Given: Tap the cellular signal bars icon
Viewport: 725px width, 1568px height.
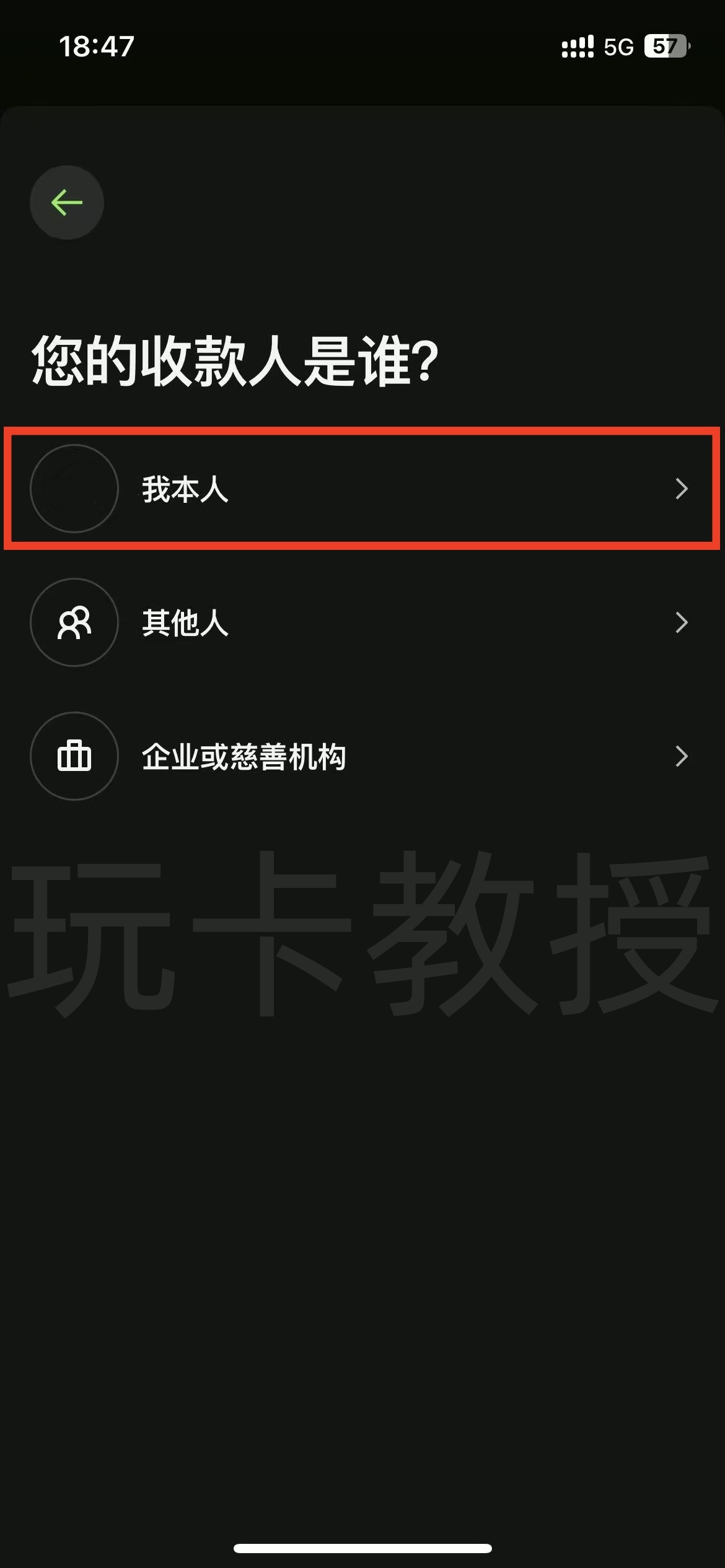Looking at the screenshot, I should tap(576, 46).
